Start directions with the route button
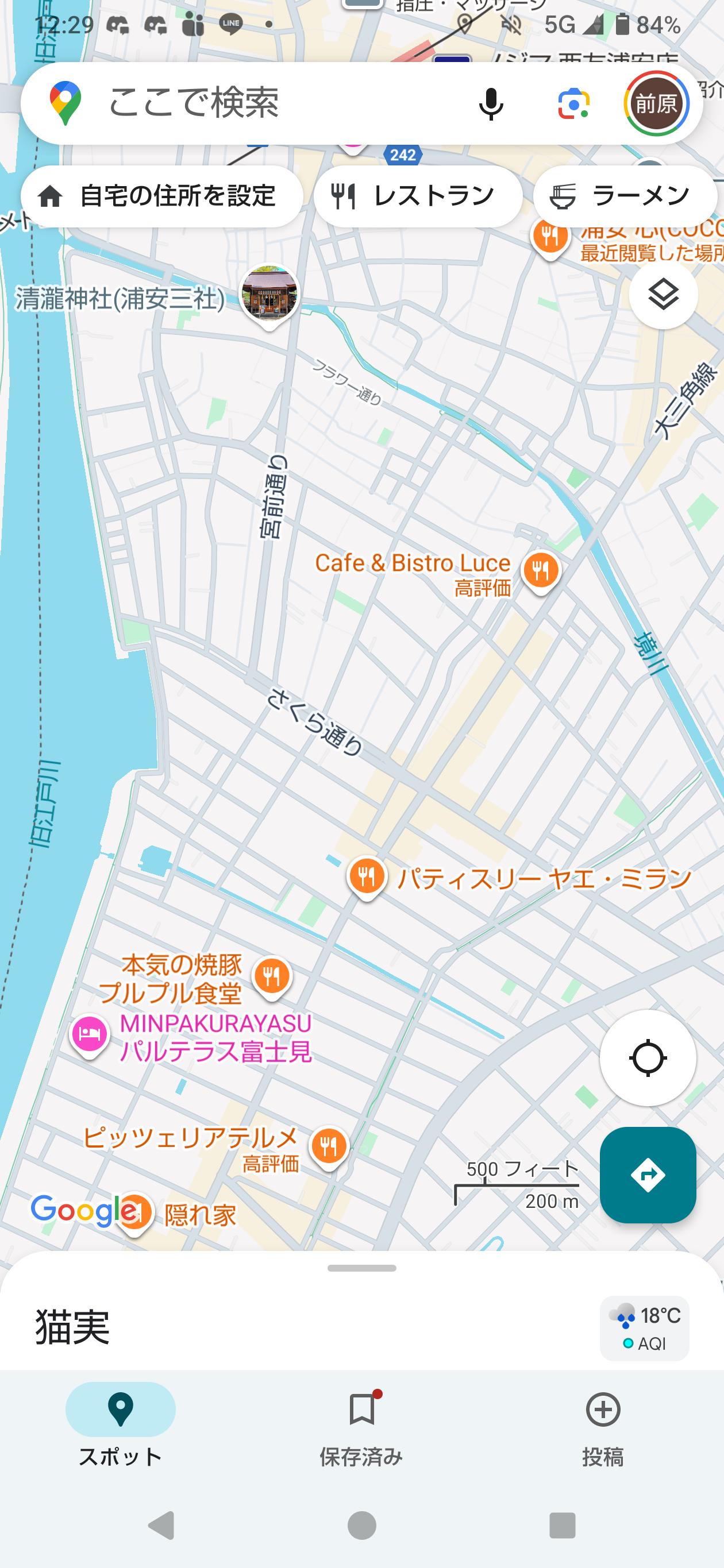 [647, 1175]
